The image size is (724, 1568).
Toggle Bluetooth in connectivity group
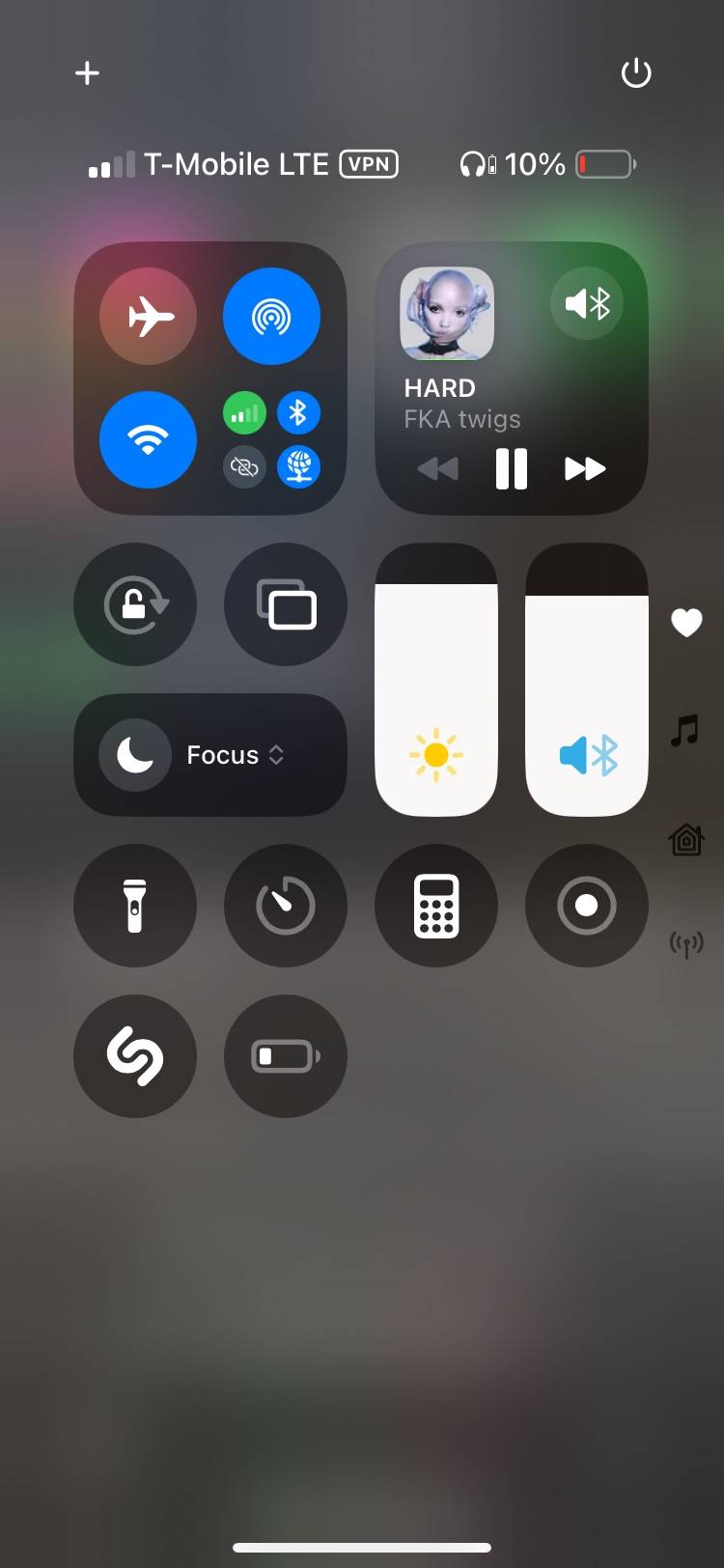pyautogui.click(x=298, y=412)
